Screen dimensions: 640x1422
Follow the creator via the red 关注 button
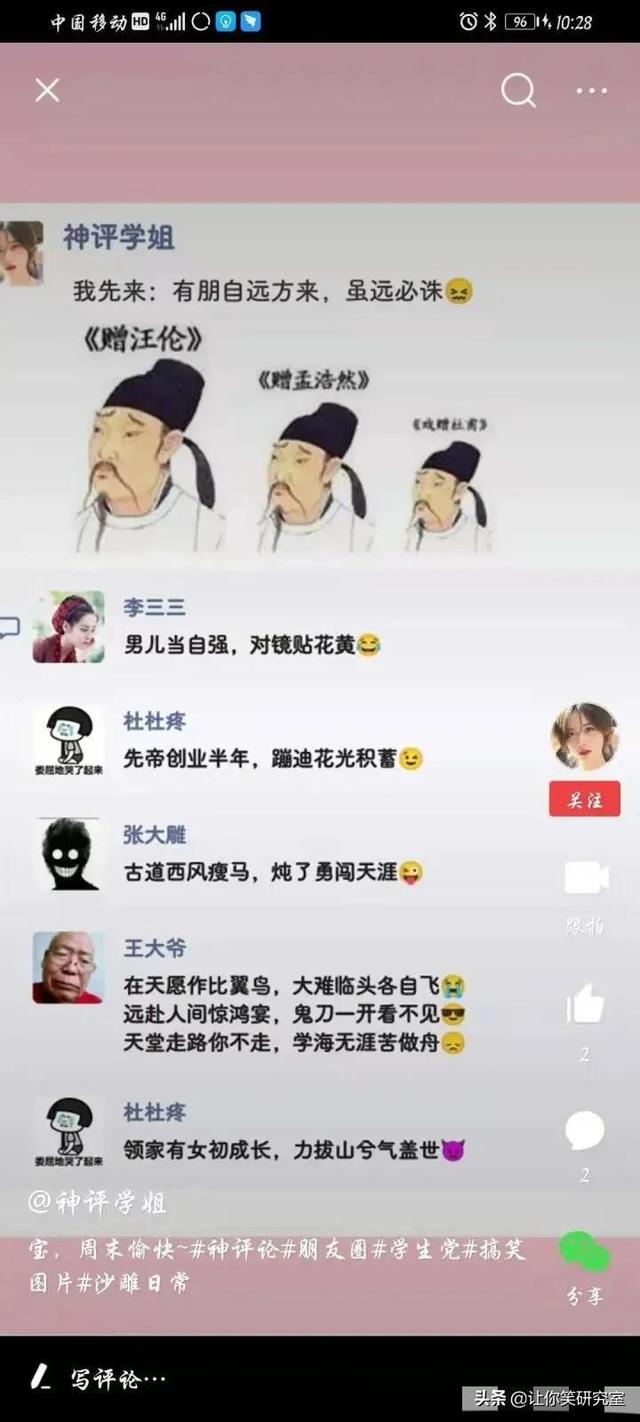point(584,800)
